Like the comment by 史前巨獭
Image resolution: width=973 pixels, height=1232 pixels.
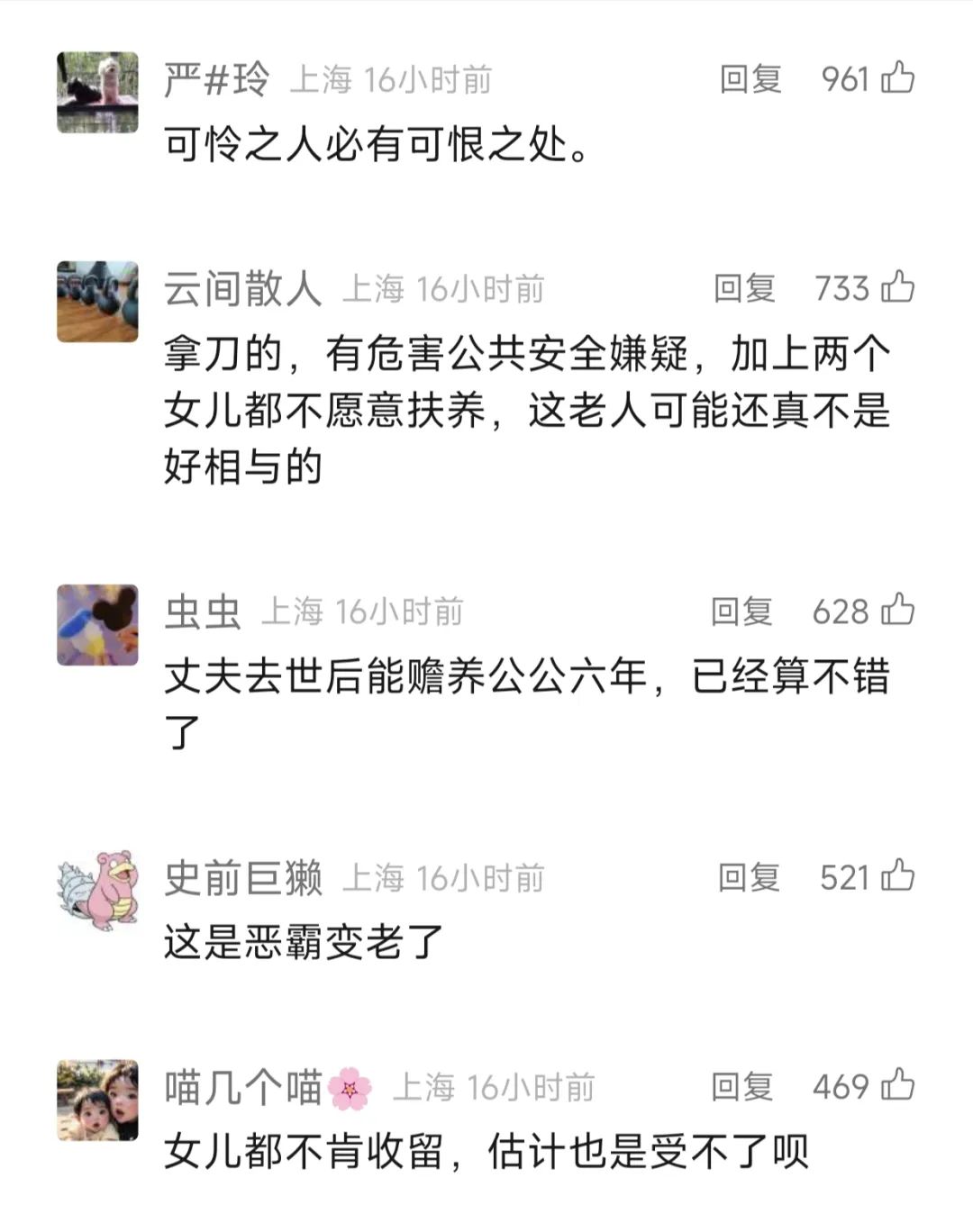pyautogui.click(x=897, y=876)
